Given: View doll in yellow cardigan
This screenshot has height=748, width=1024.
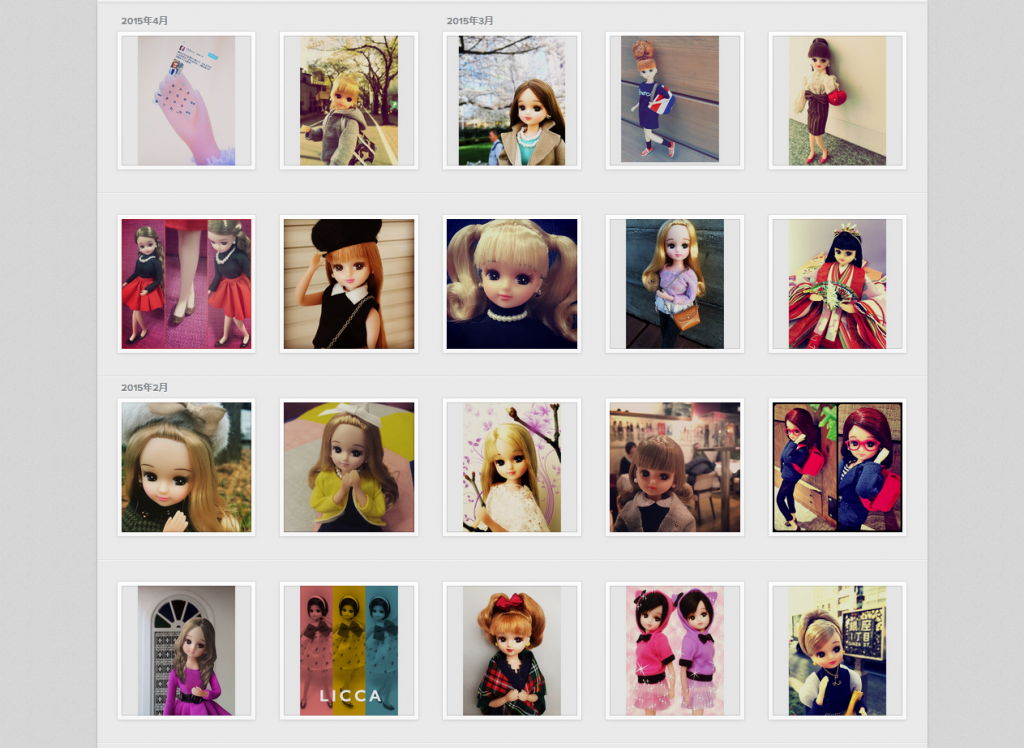Looking at the screenshot, I should click(349, 467).
